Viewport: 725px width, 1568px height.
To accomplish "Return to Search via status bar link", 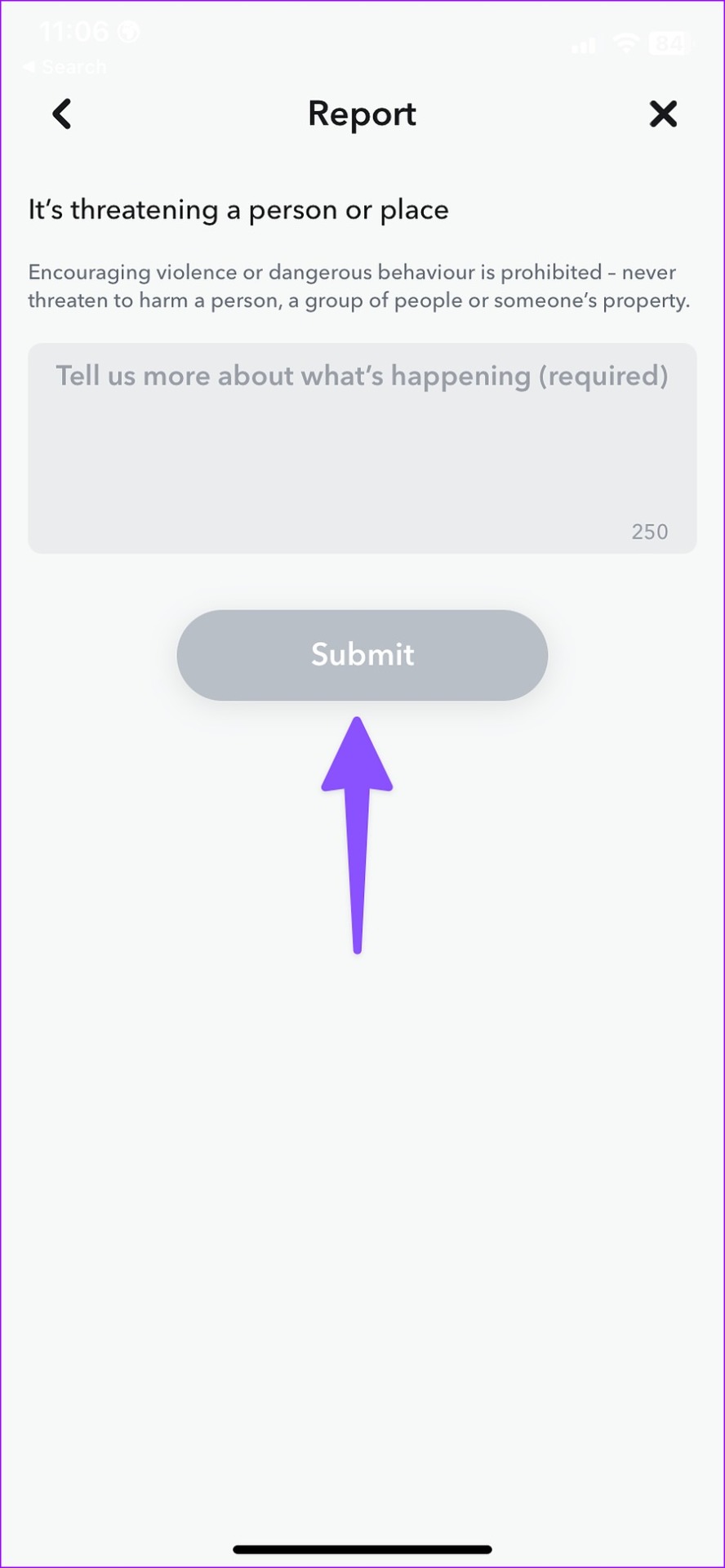I will coord(65,67).
